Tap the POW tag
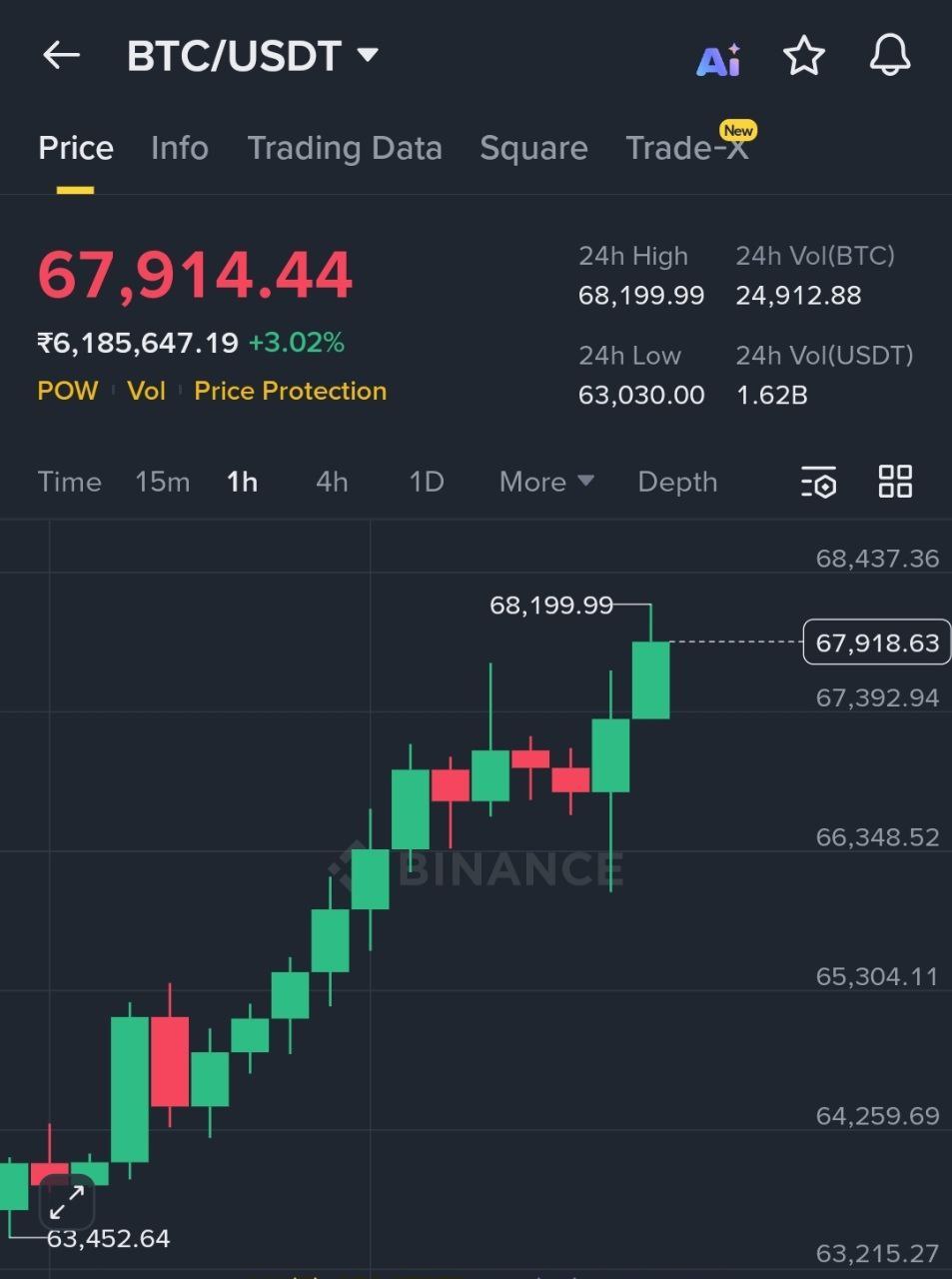 pyautogui.click(x=67, y=391)
